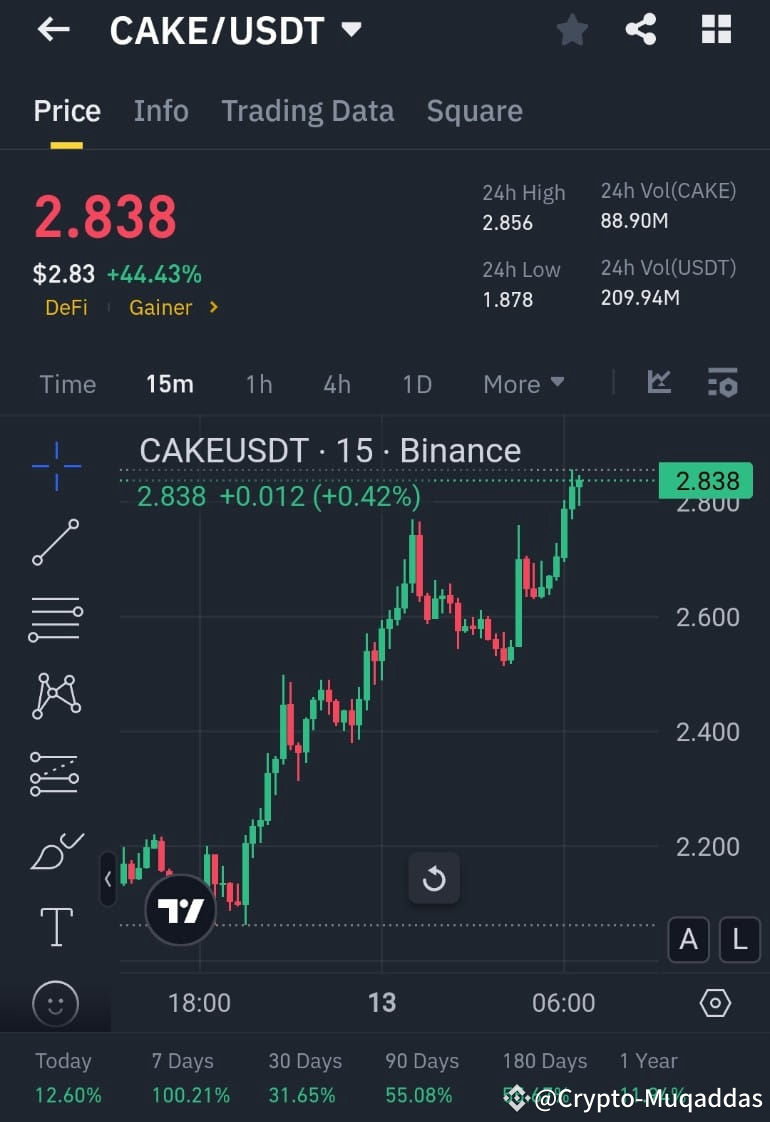Select the XABCD pattern tool

tap(55, 696)
